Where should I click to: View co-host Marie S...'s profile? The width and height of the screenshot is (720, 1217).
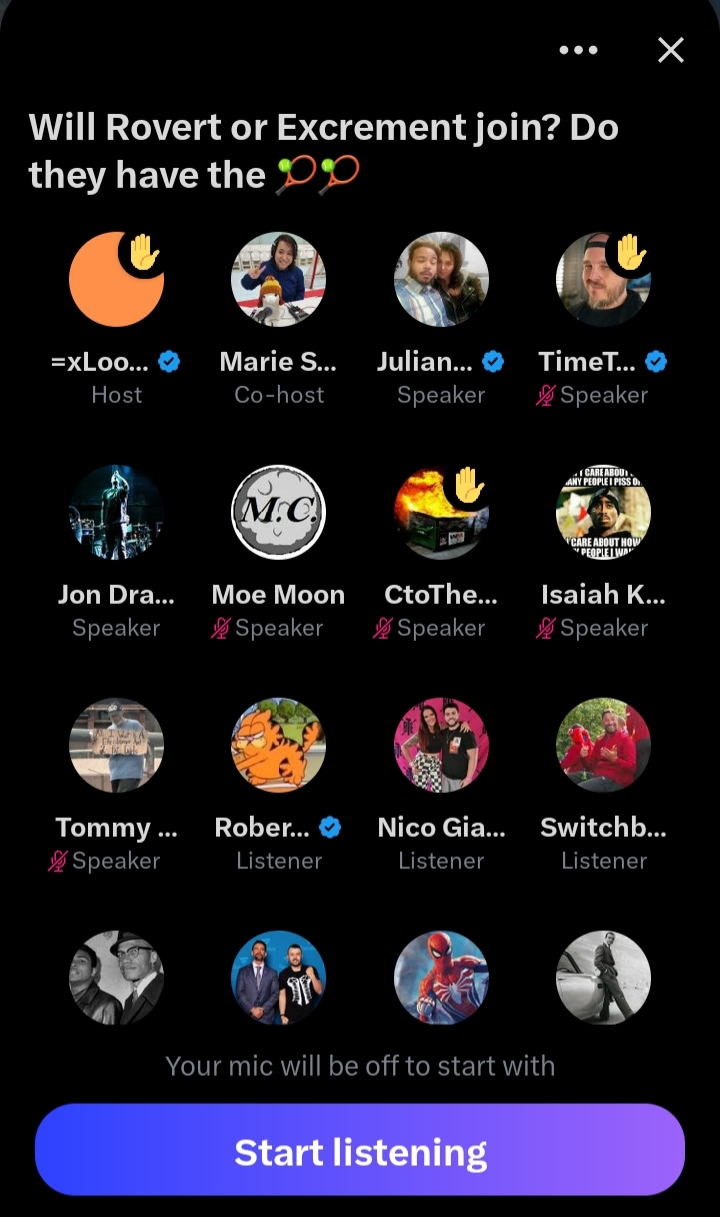point(278,280)
